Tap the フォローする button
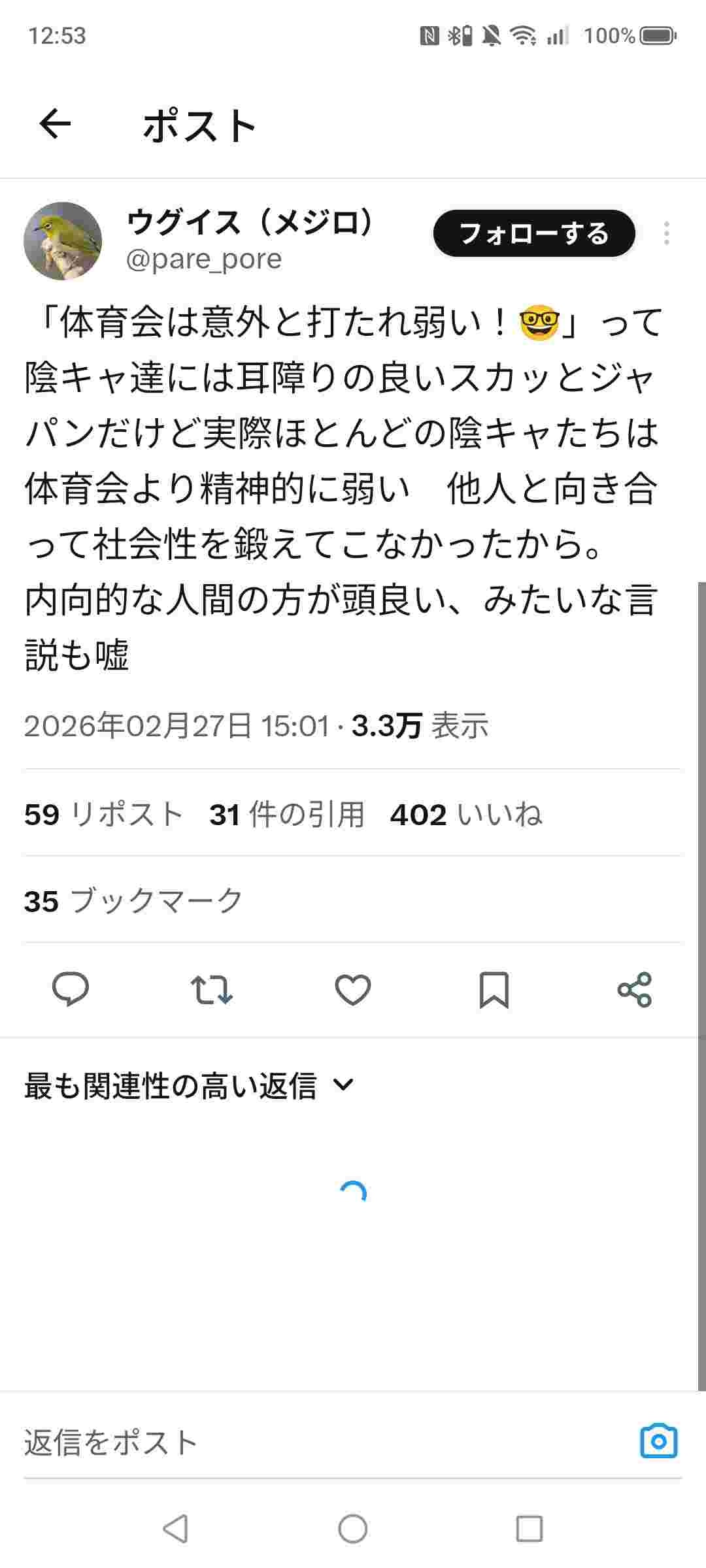This screenshot has width=706, height=1568. click(x=533, y=234)
